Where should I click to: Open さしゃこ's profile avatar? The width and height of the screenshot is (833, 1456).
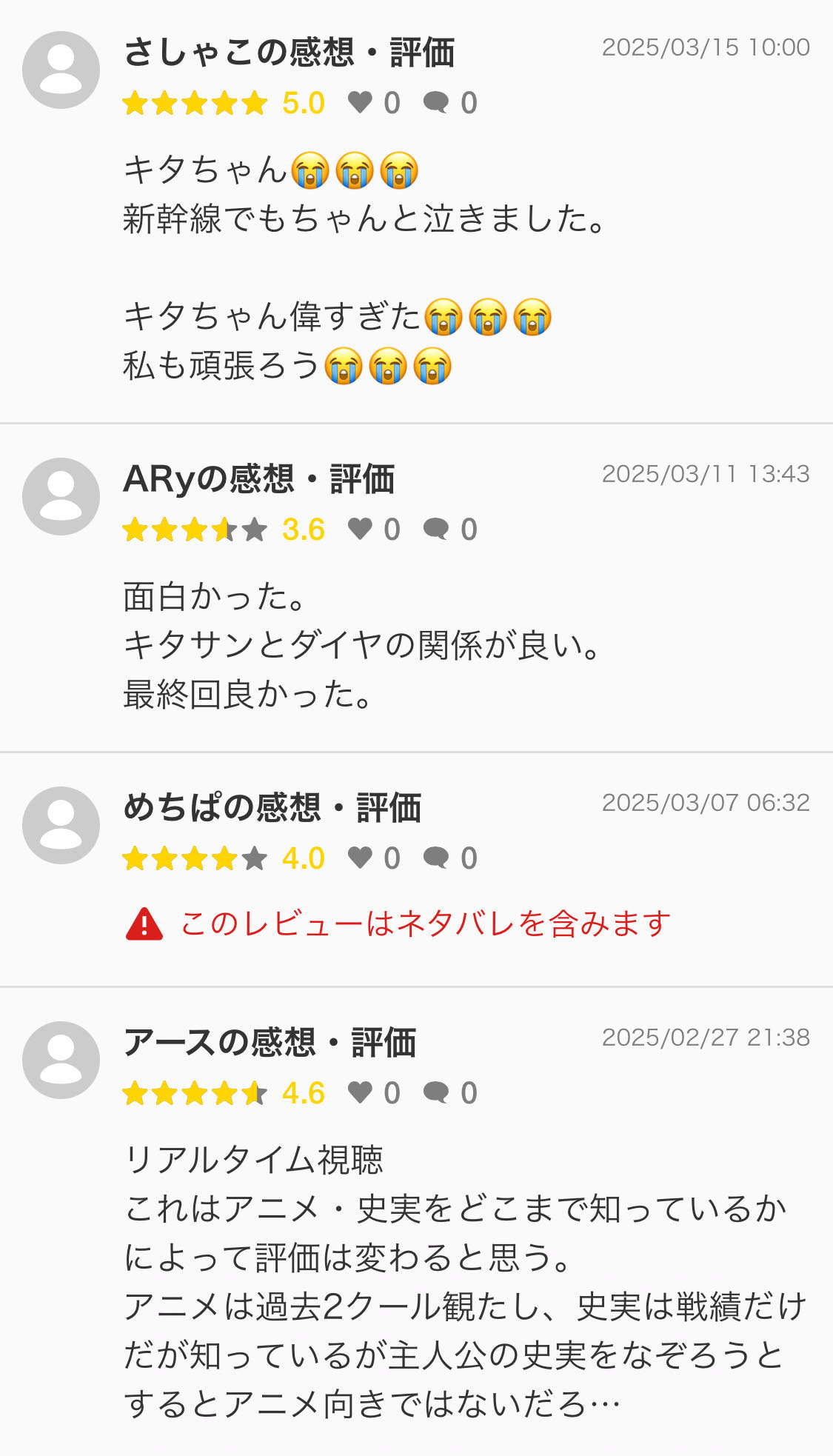61,70
